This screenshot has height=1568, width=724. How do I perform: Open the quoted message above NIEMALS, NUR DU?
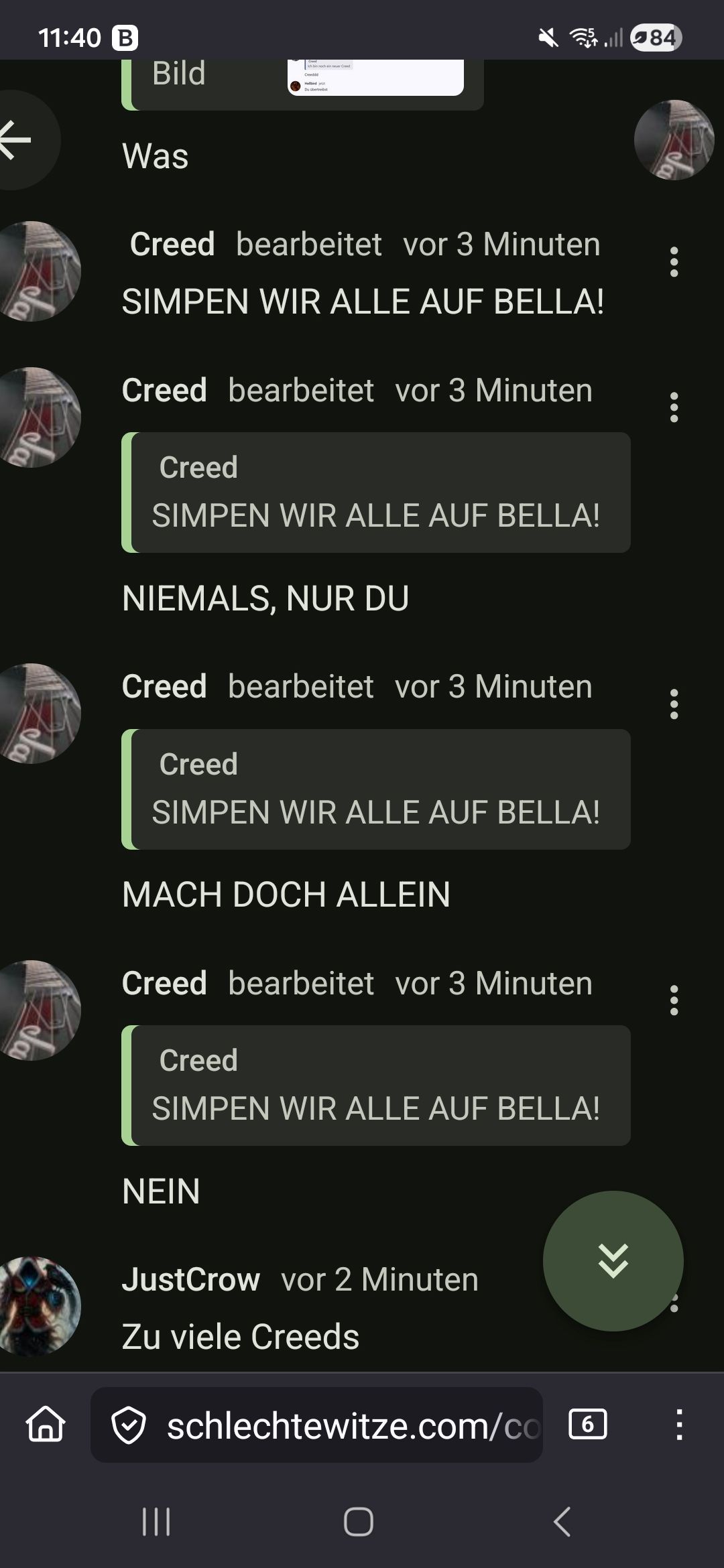click(x=375, y=493)
